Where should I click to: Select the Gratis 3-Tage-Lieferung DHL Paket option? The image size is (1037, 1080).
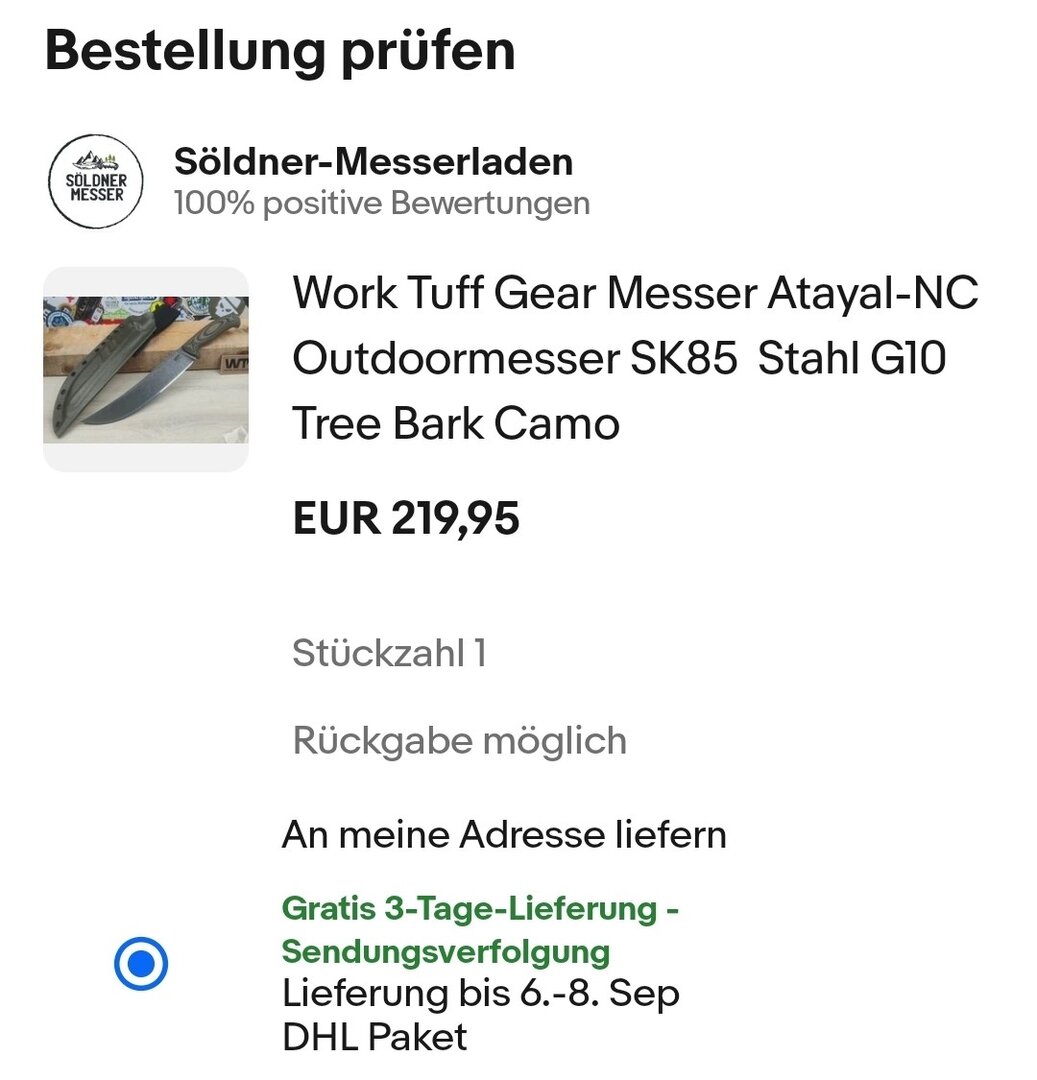(x=141, y=964)
